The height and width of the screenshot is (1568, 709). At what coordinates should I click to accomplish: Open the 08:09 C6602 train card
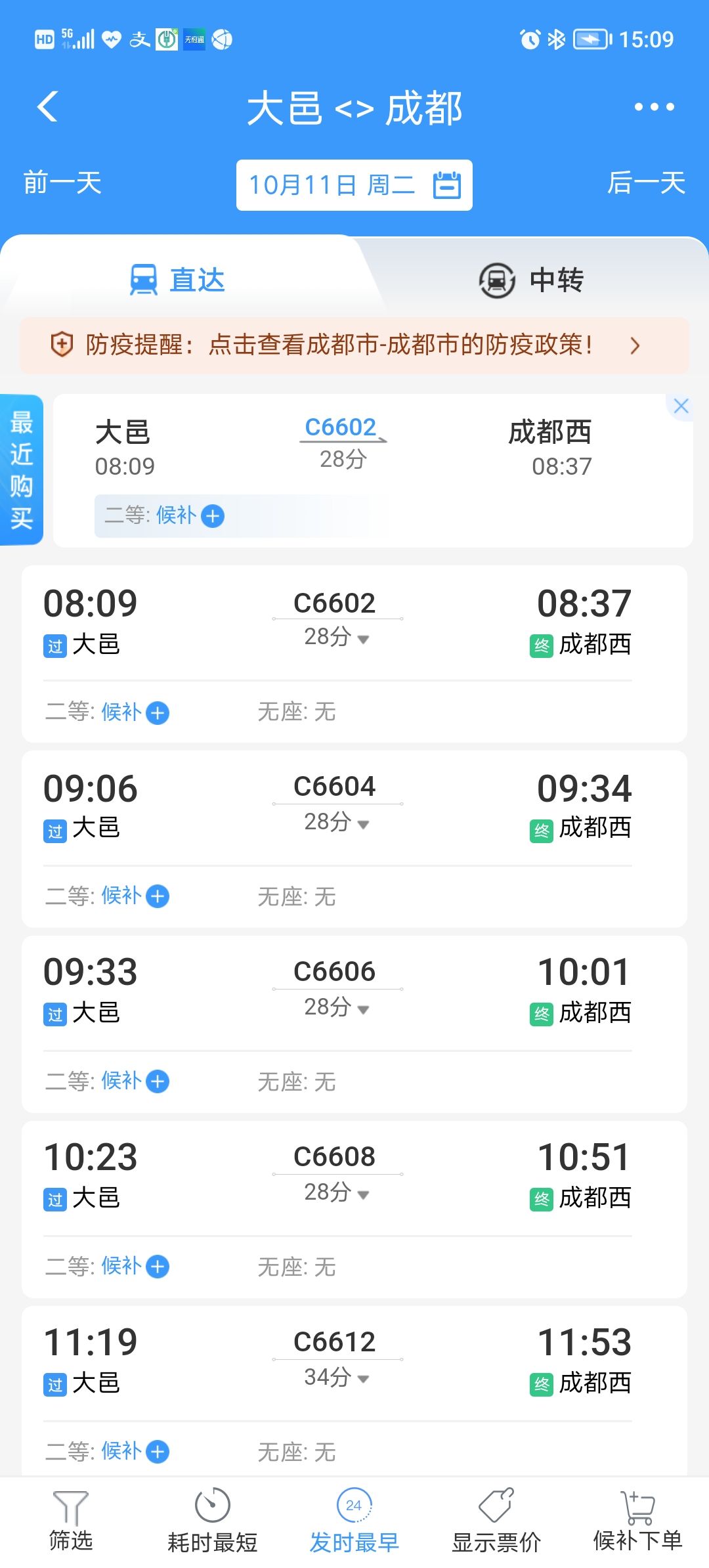tap(354, 654)
